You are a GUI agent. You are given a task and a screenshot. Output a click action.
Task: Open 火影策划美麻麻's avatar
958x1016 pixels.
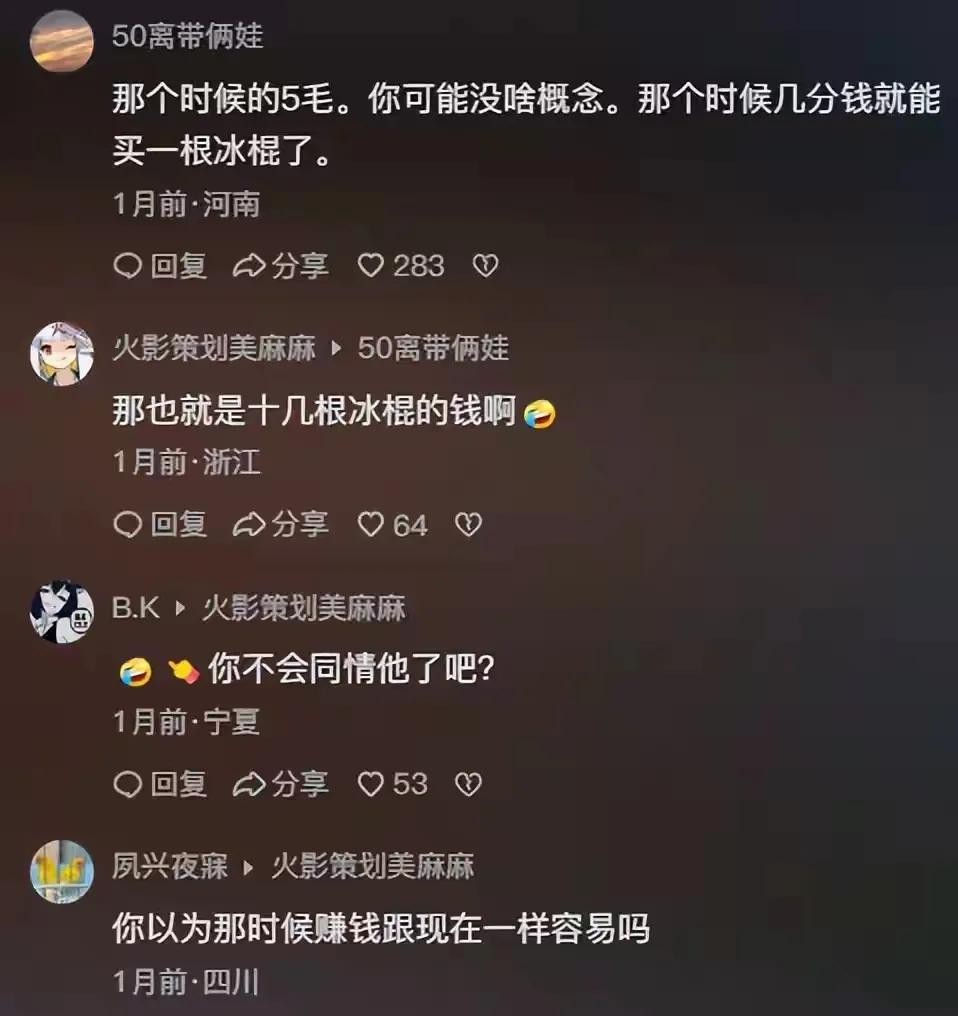coord(62,352)
